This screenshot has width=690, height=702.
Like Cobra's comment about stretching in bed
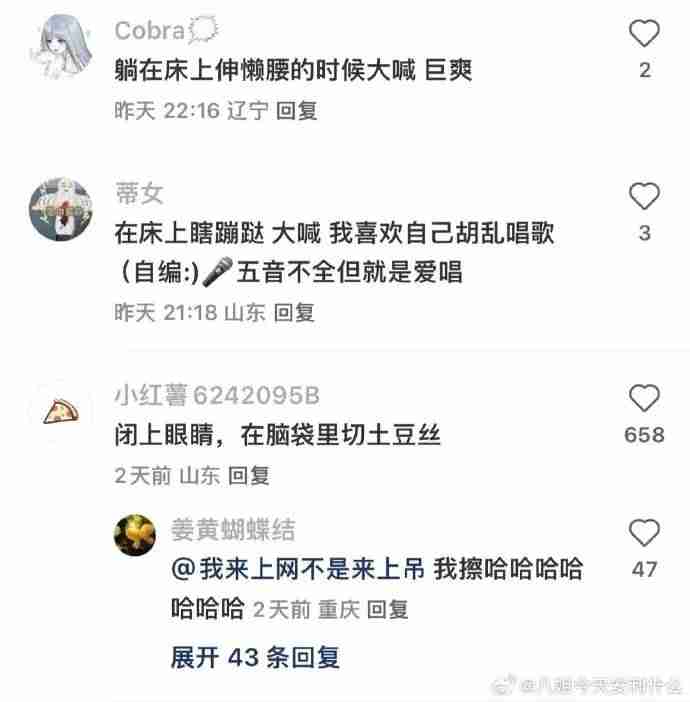coord(644,35)
